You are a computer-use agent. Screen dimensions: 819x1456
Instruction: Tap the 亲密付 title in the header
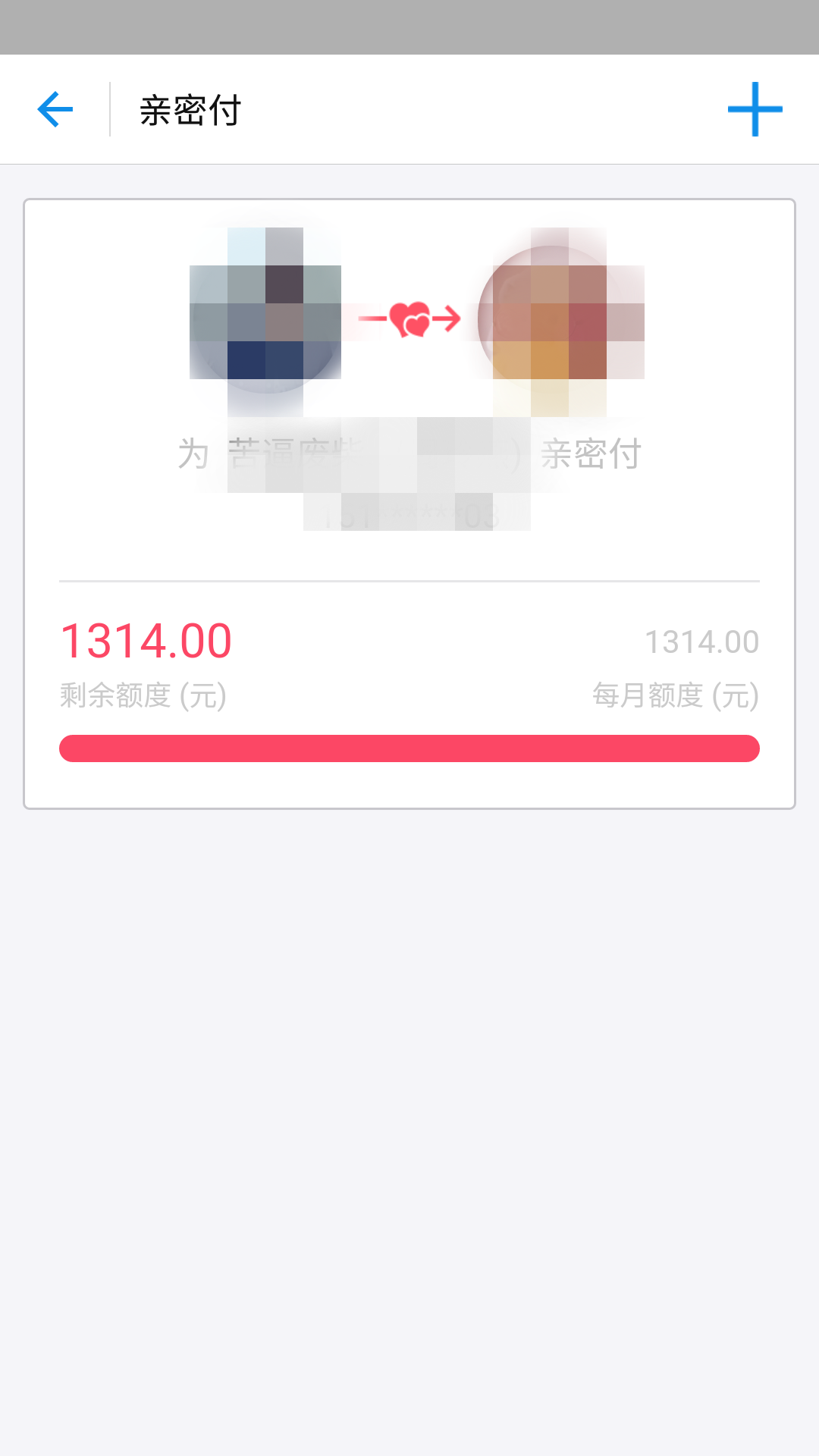190,109
